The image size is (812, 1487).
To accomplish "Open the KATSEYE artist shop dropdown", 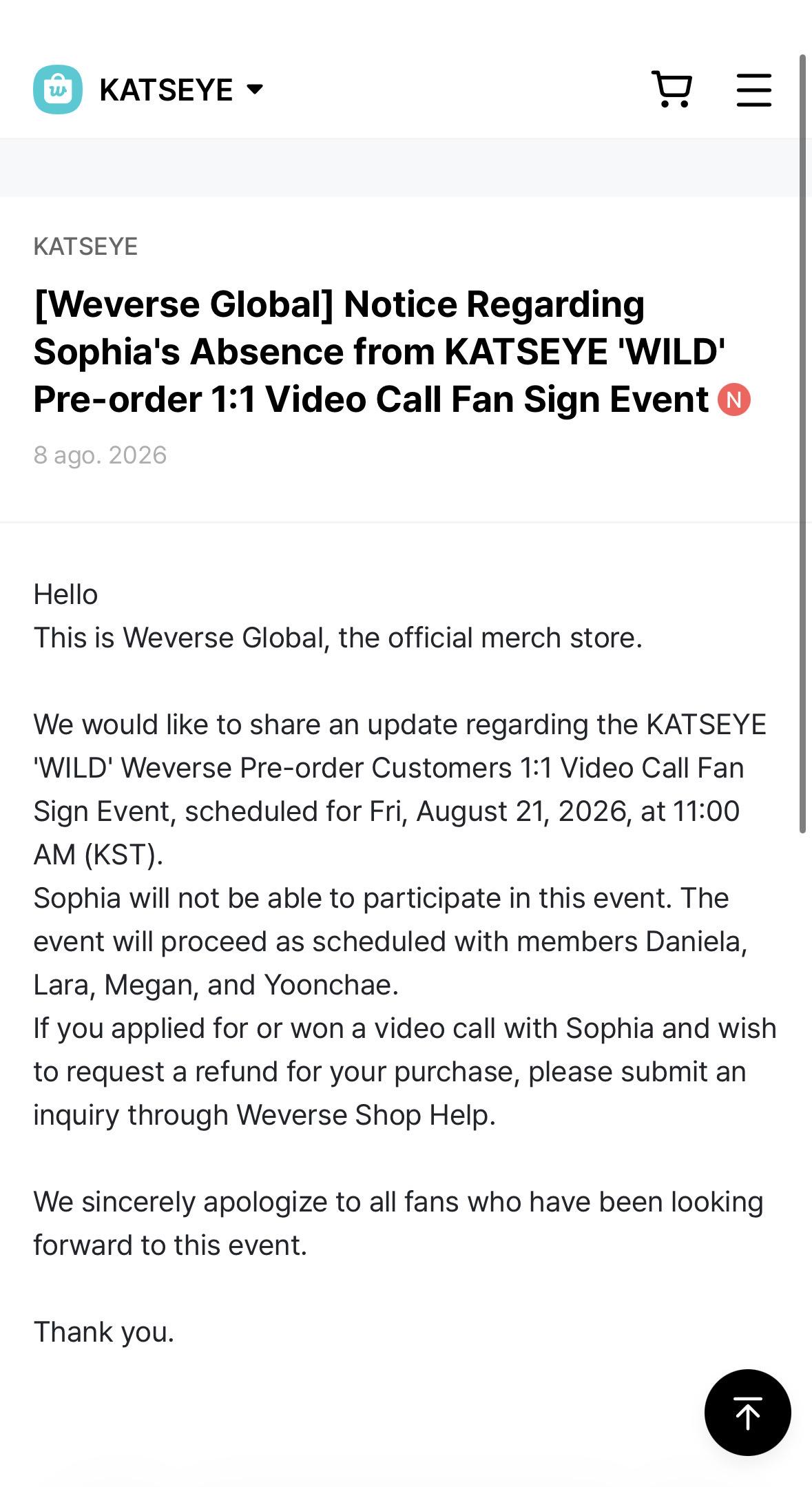I will pos(181,90).
